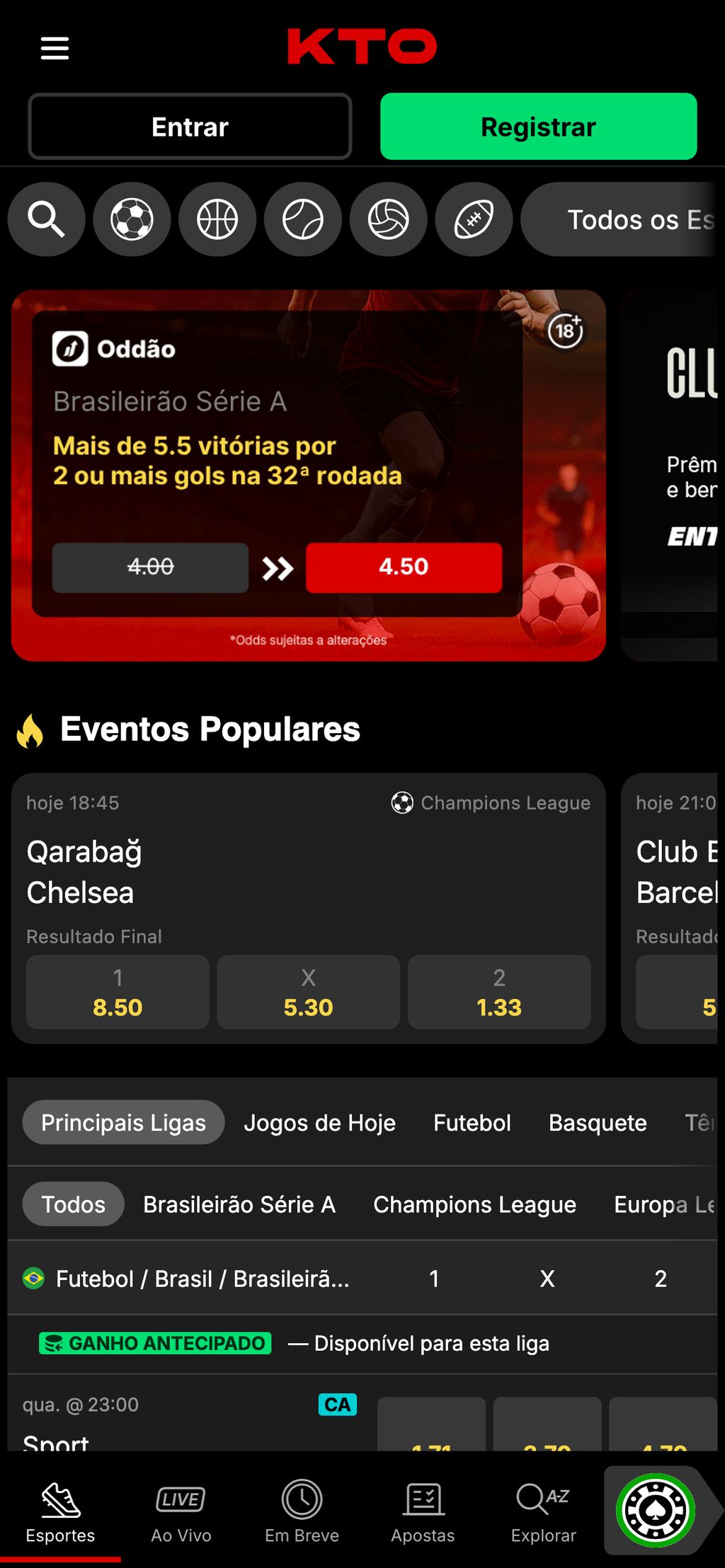Expand the Brasileirão Série A league filter
The image size is (725, 1568).
pos(239,1204)
